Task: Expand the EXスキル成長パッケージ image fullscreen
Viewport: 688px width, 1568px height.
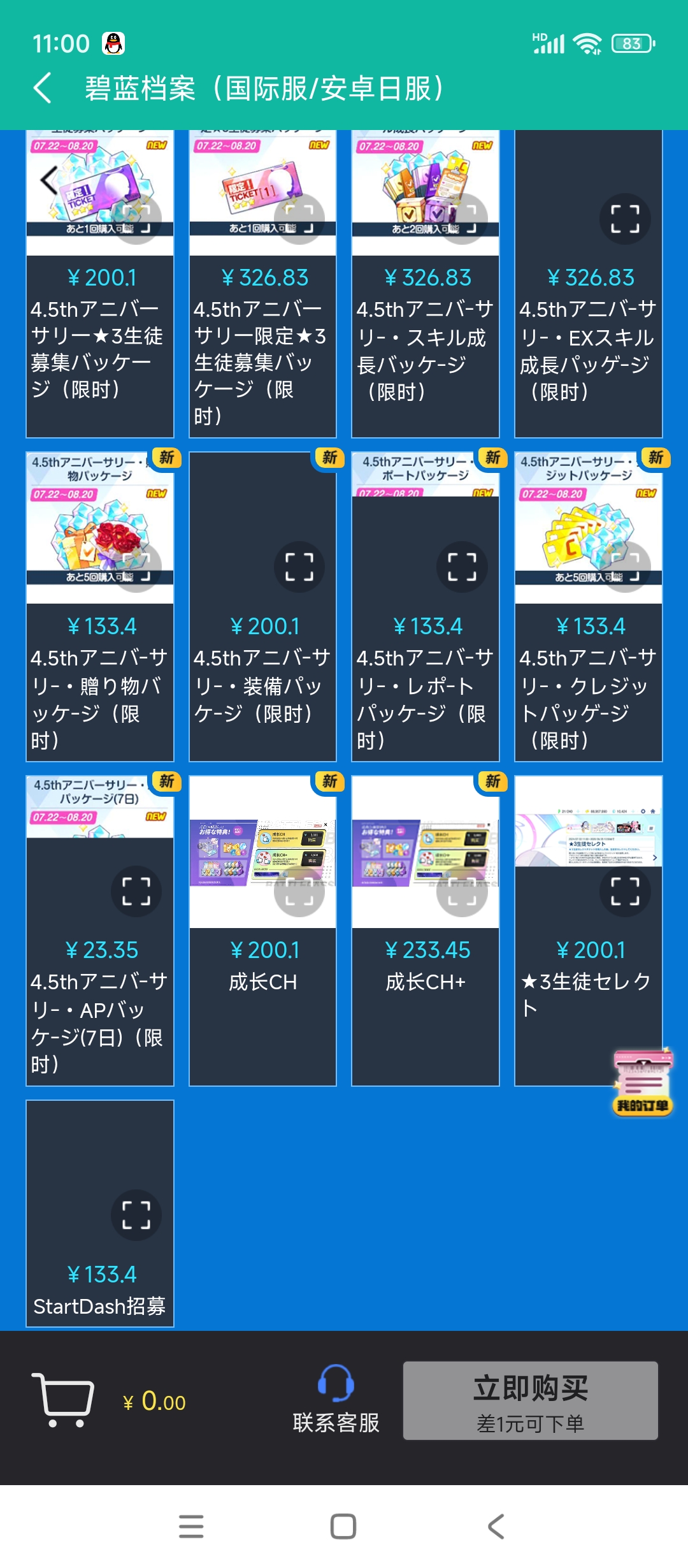Action: pyautogui.click(x=624, y=219)
